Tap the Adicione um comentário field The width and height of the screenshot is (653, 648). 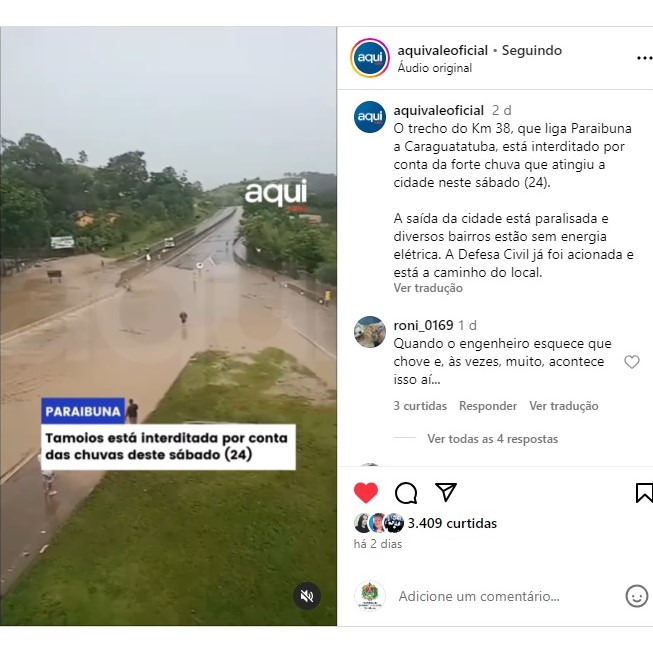pyautogui.click(x=480, y=596)
